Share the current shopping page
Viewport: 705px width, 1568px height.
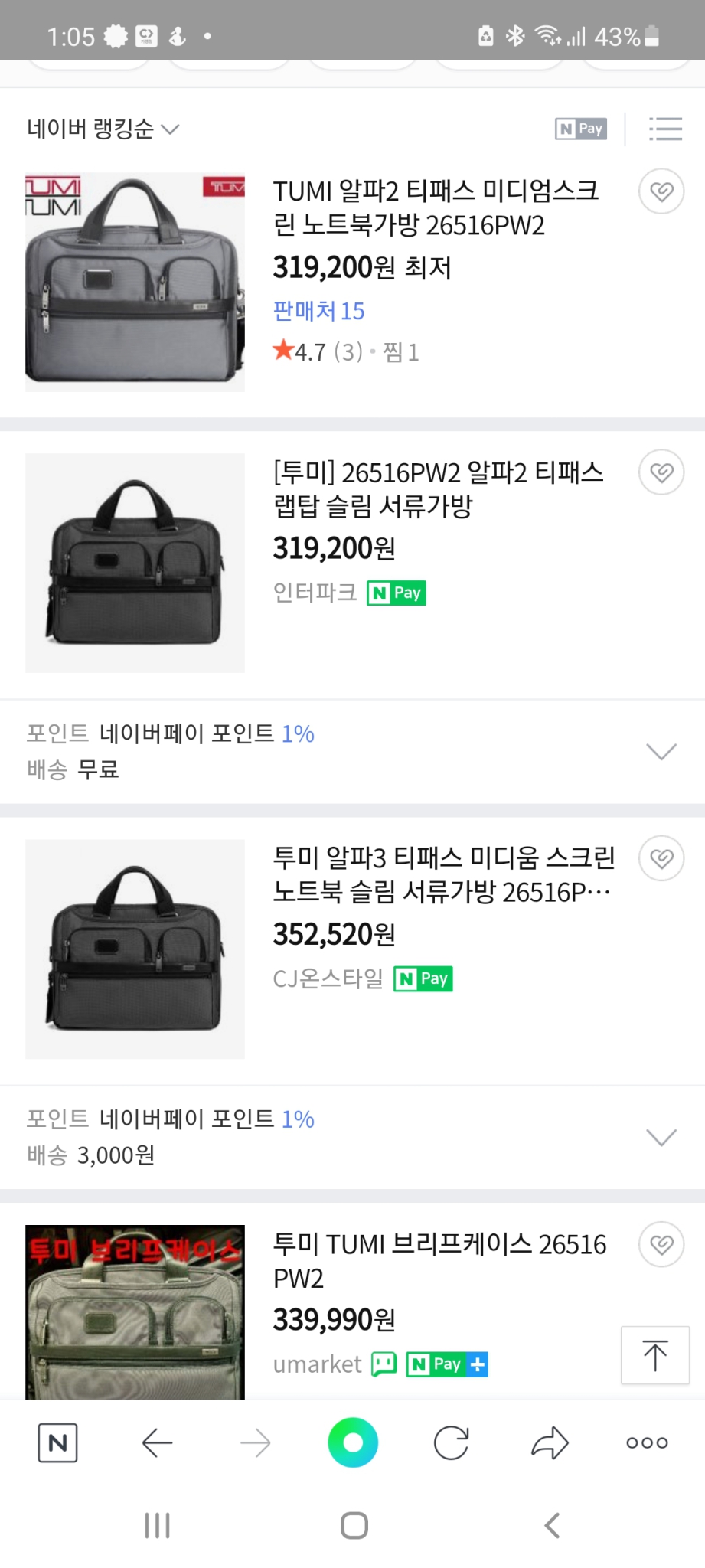[549, 1443]
